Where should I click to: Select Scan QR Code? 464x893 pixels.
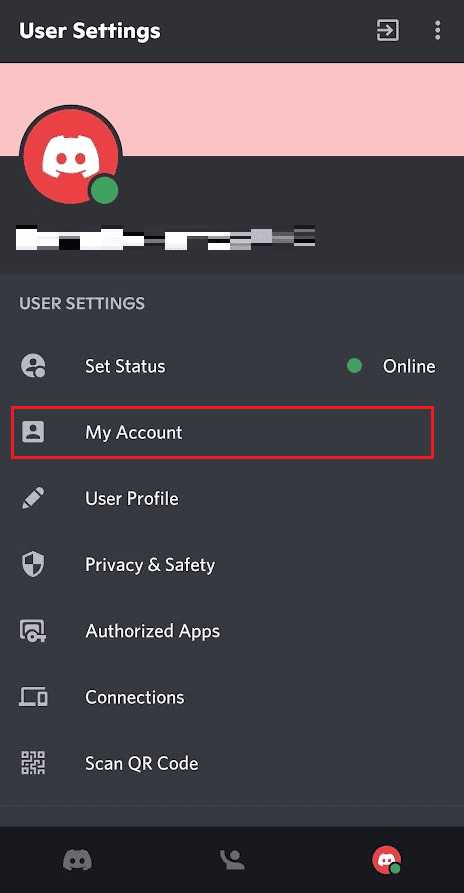coord(232,763)
